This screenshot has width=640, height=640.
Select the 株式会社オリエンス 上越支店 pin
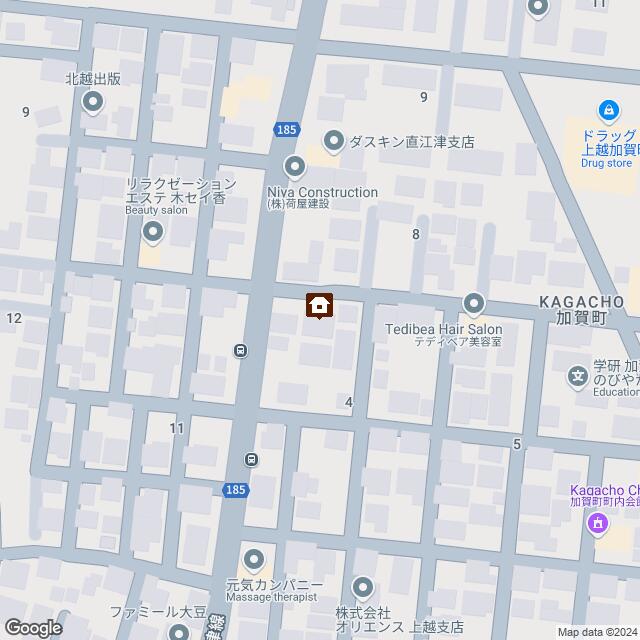tap(362, 587)
